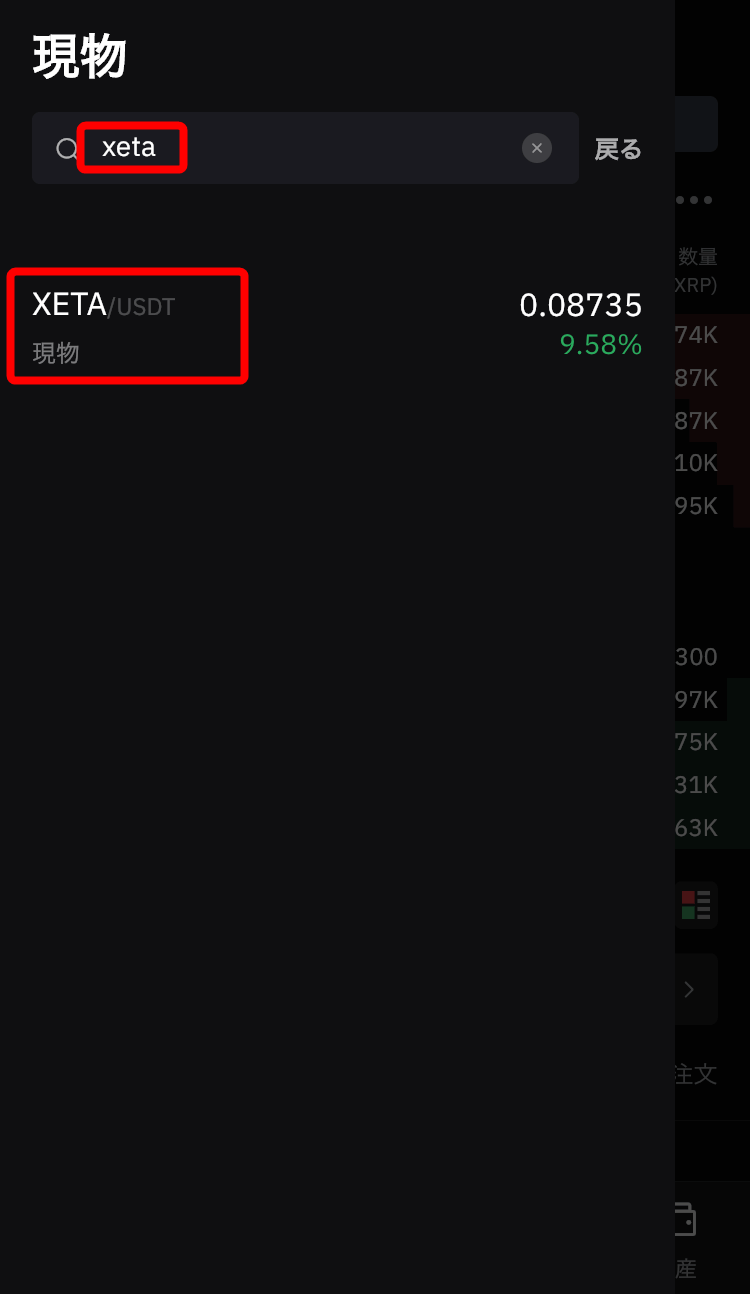Tap the 300 price level in the order book

coord(702,657)
